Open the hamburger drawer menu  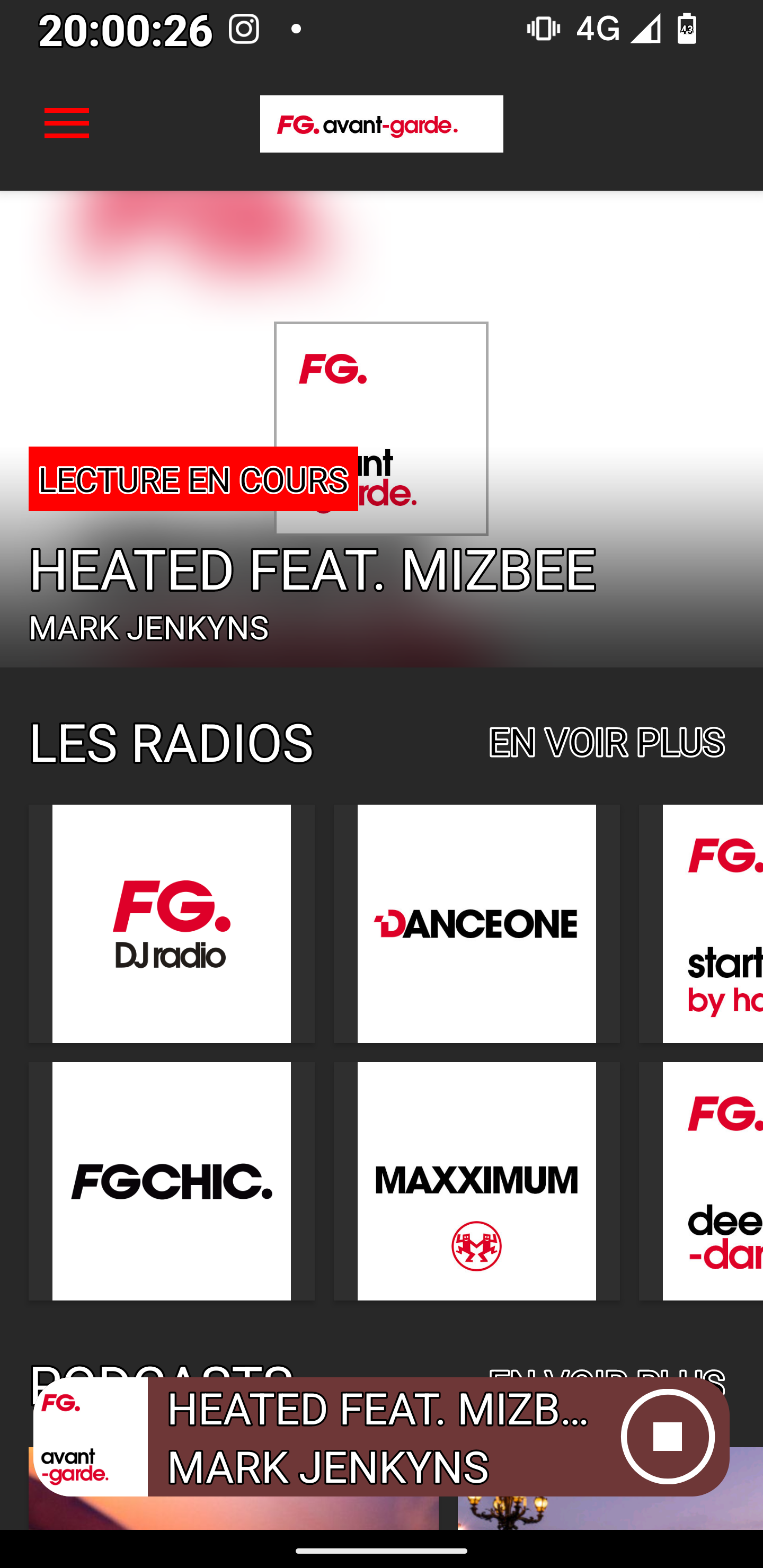[66, 123]
